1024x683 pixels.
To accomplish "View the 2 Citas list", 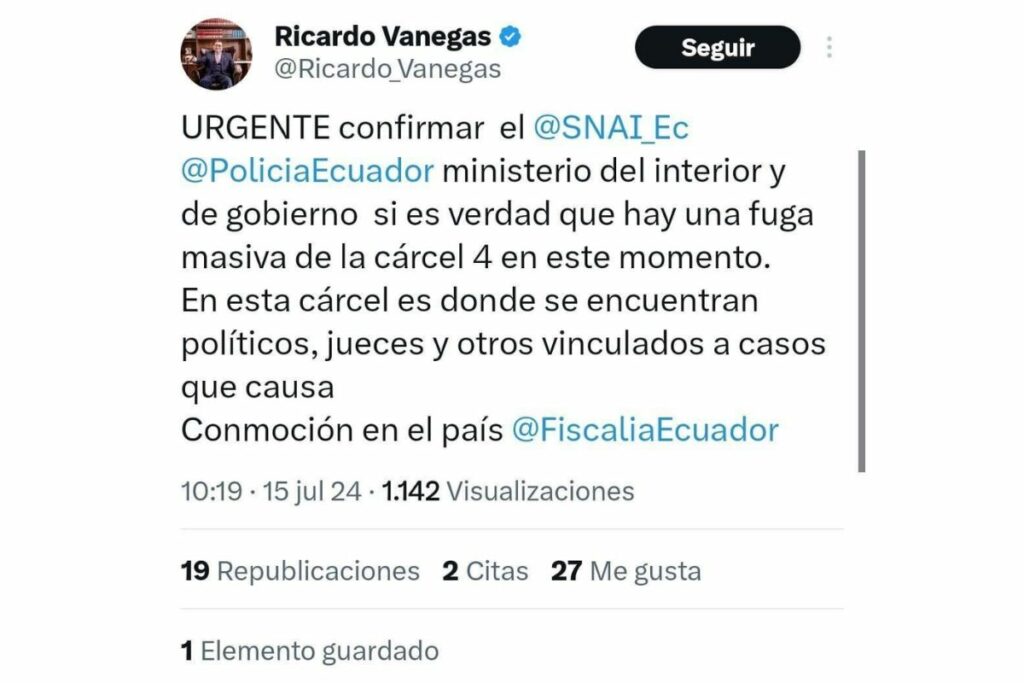I will tap(485, 571).
